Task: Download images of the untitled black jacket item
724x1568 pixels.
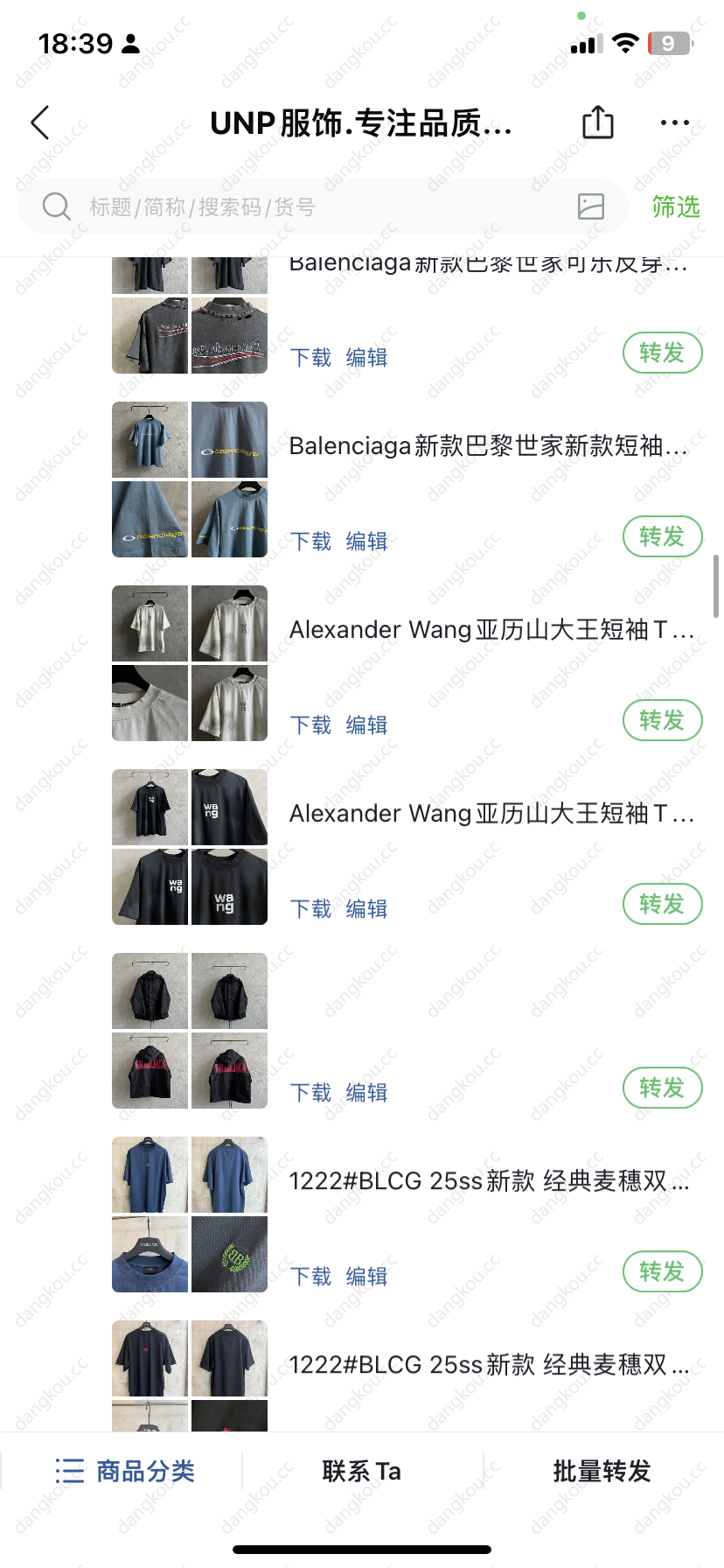Action: (310, 1093)
